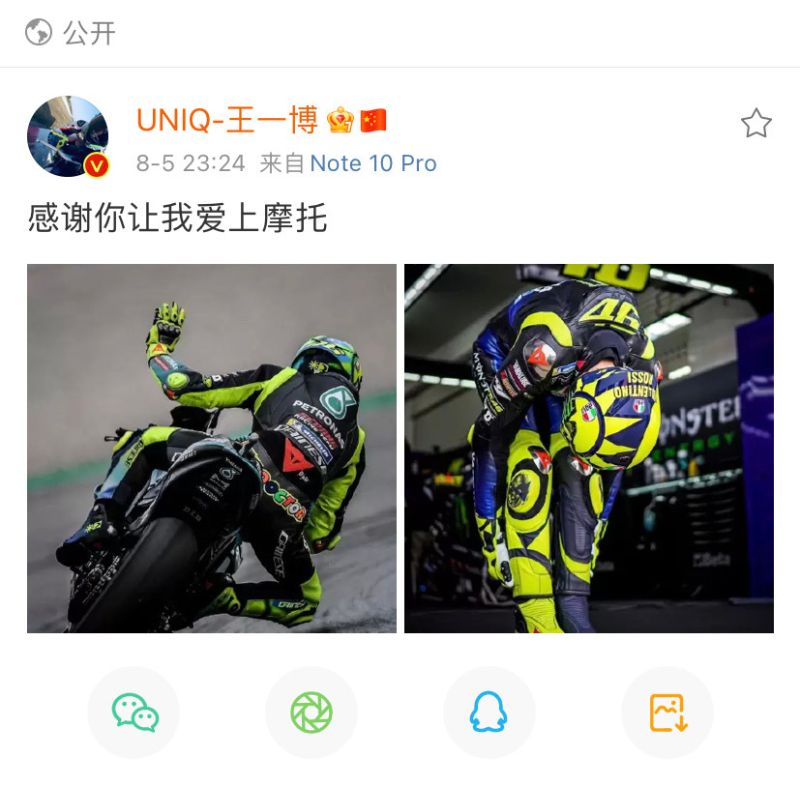Share the post to WeChat Moments
This screenshot has height=786, width=800.
311,712
